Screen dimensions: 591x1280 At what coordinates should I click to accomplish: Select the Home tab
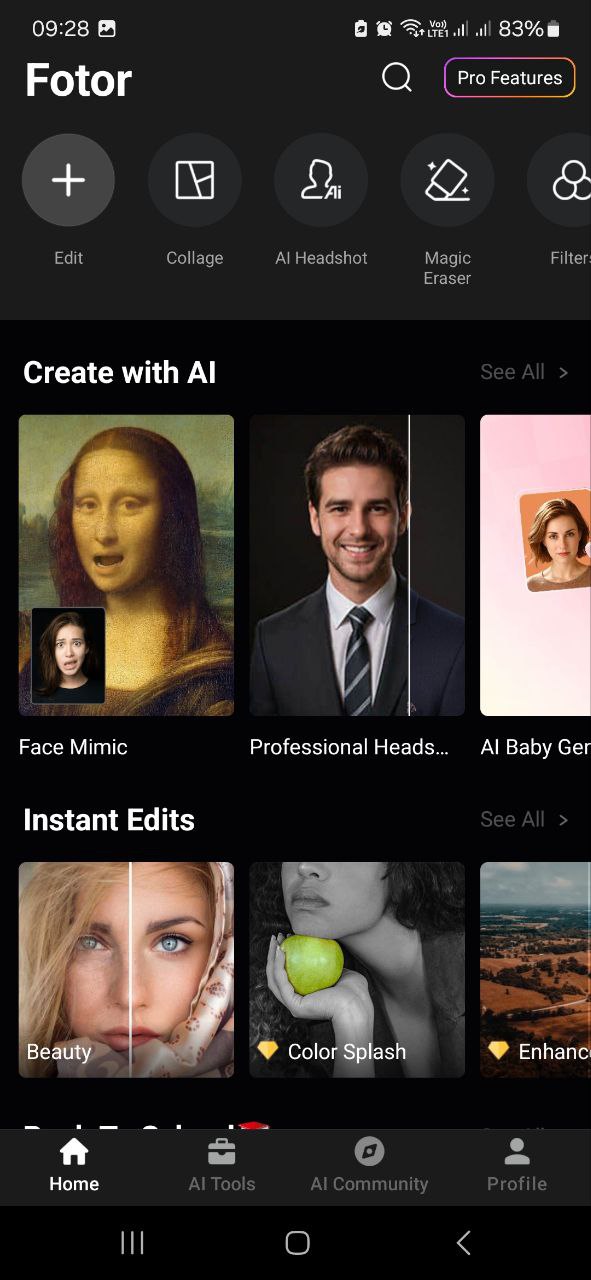(74, 1167)
